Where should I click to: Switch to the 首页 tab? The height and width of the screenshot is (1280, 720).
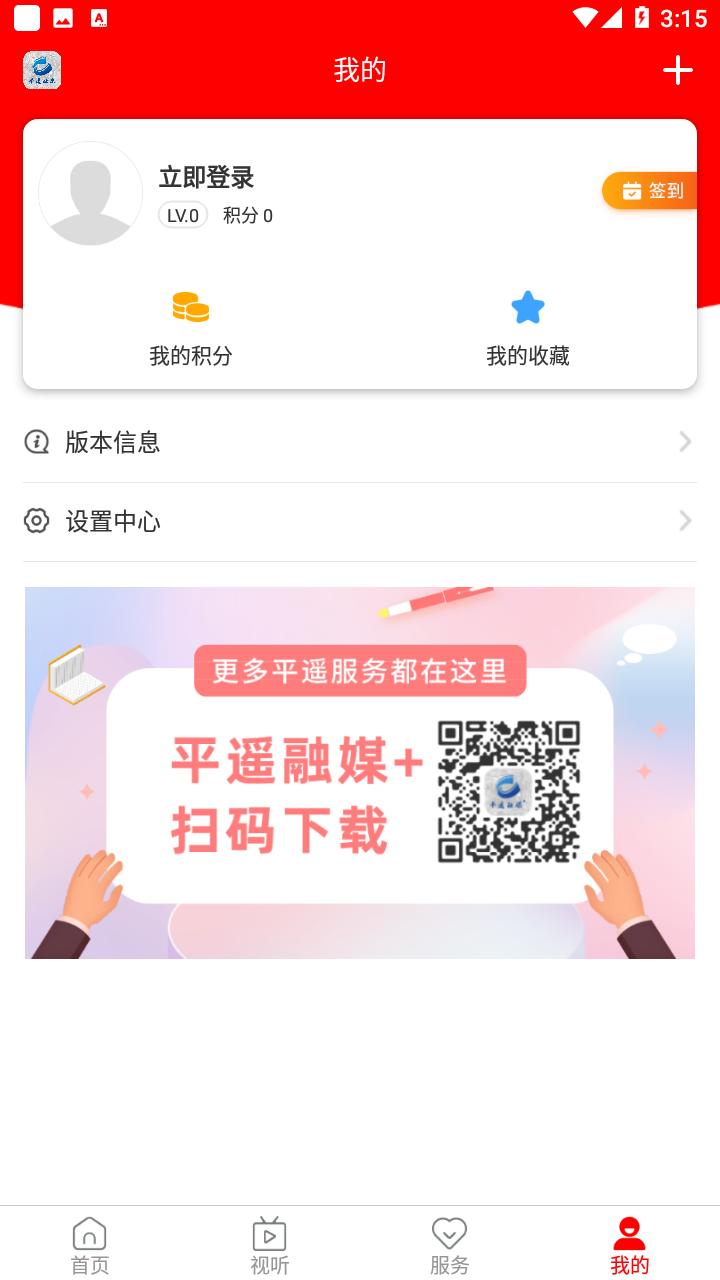(90, 1244)
